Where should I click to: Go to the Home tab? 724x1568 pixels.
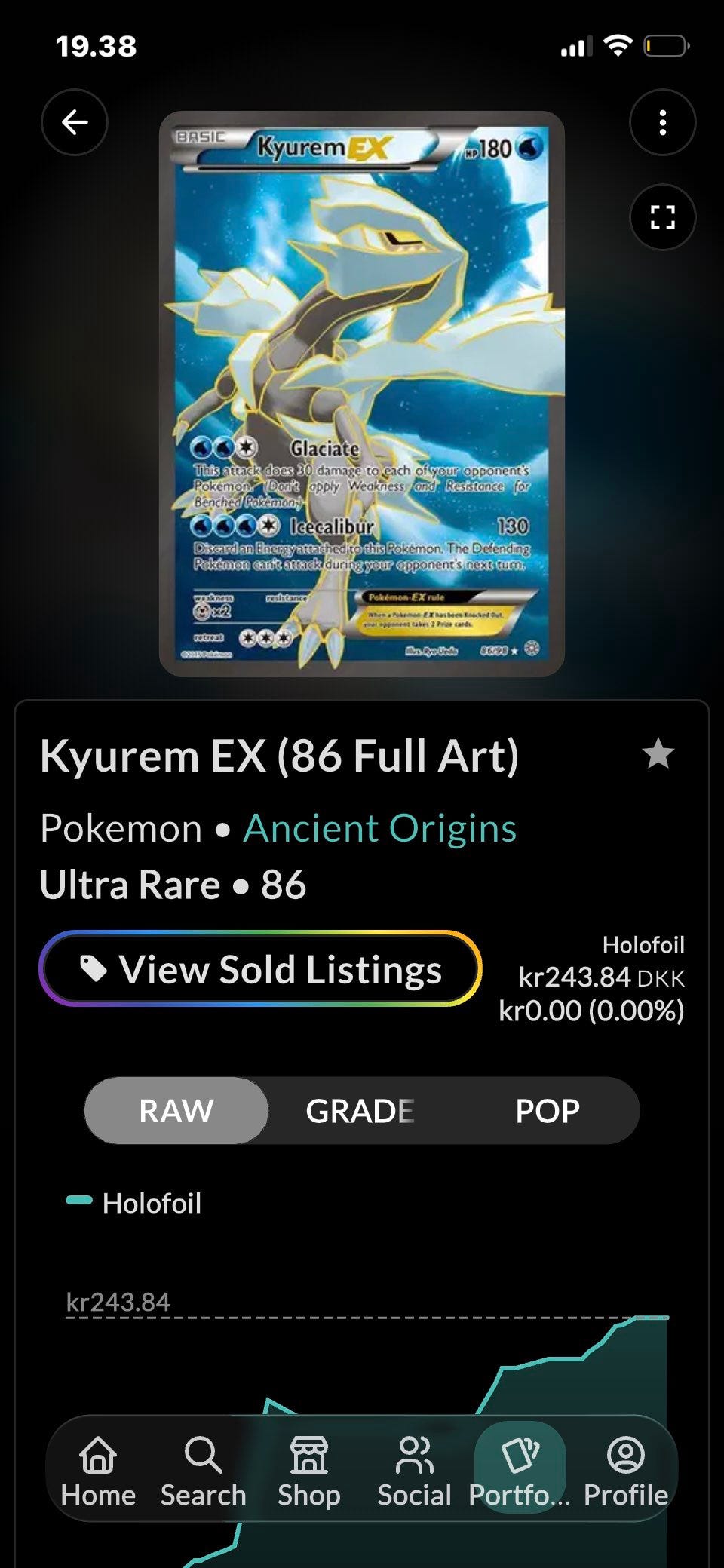coord(98,1471)
